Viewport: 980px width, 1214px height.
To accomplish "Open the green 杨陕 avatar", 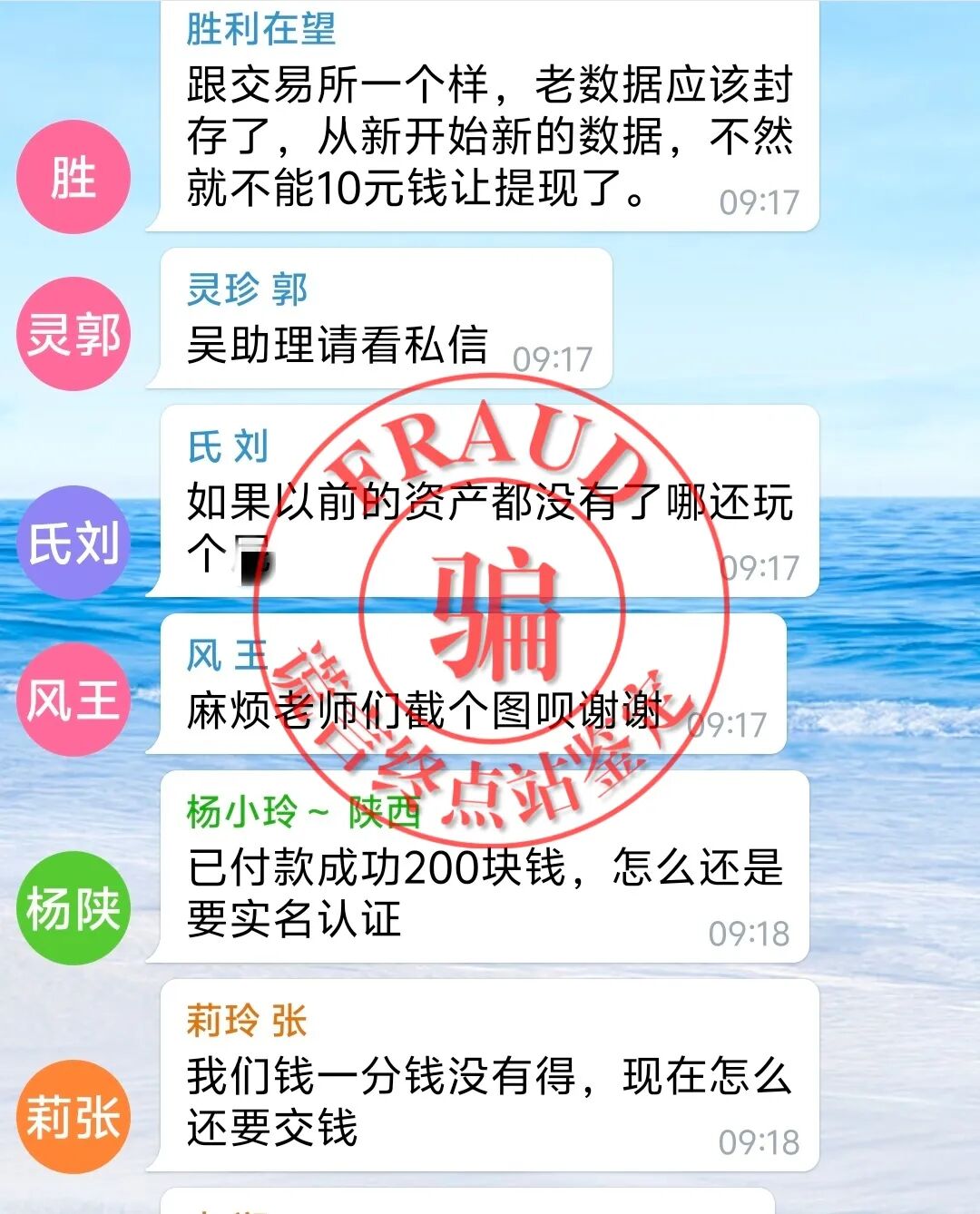I will tap(73, 908).
